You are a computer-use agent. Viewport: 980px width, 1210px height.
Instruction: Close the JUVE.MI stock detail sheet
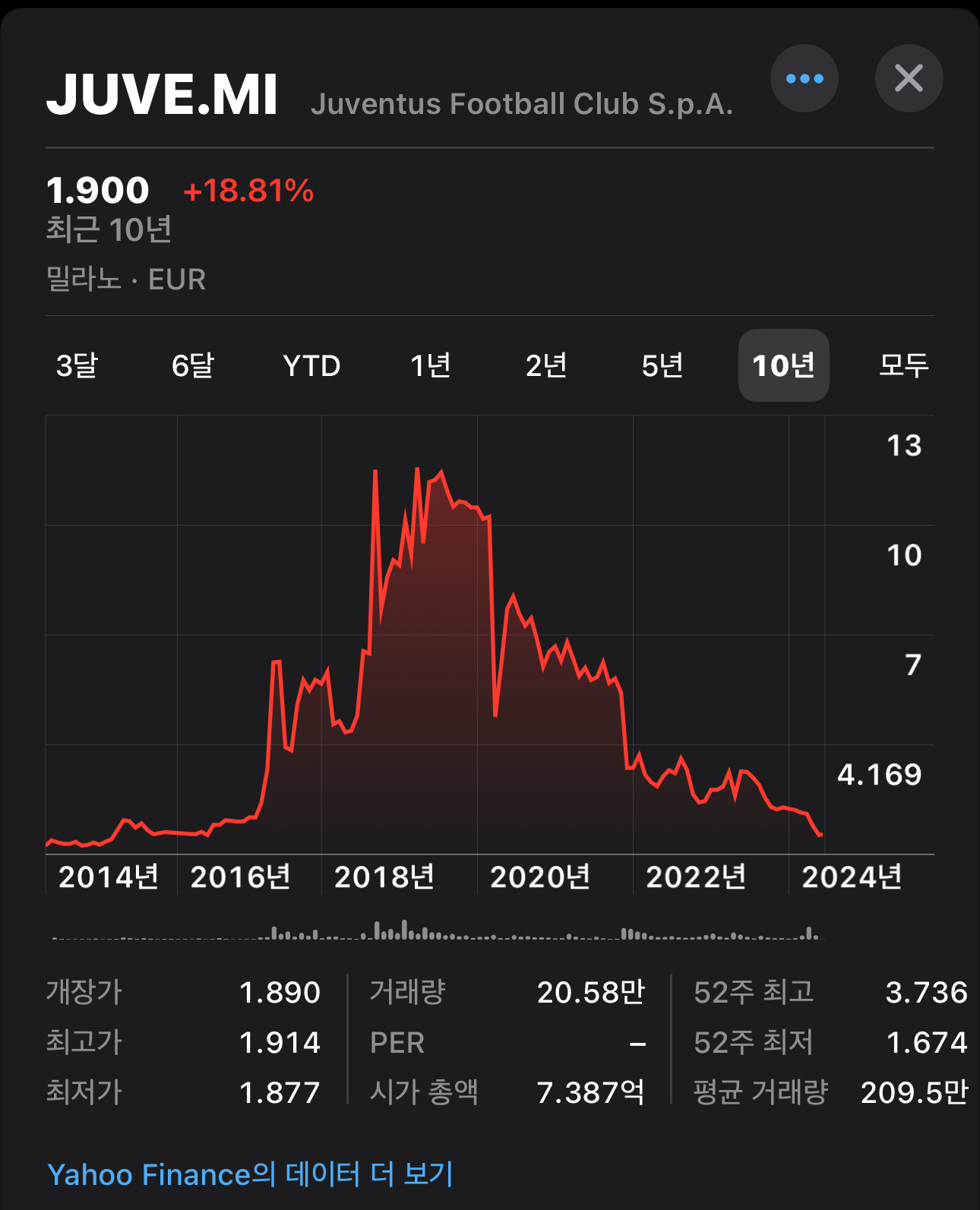coord(909,78)
